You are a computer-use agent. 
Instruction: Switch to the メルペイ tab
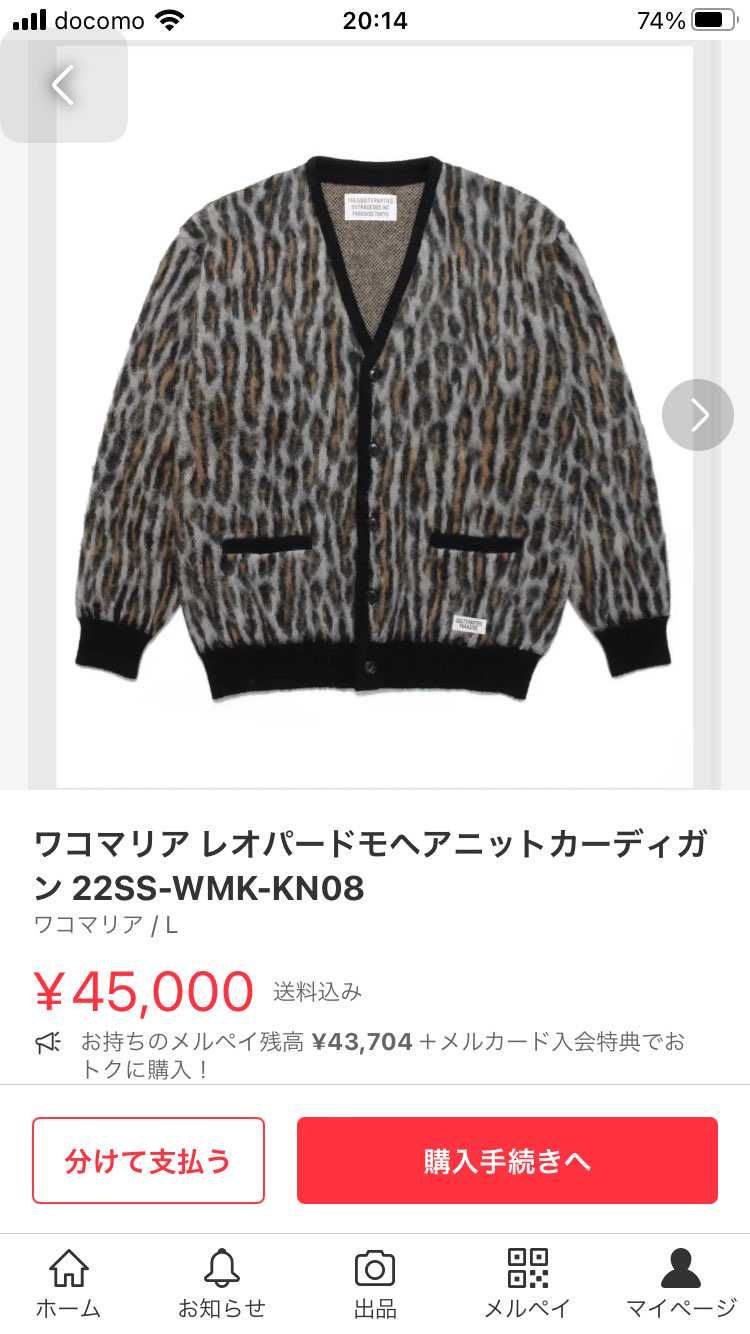[x=527, y=1284]
